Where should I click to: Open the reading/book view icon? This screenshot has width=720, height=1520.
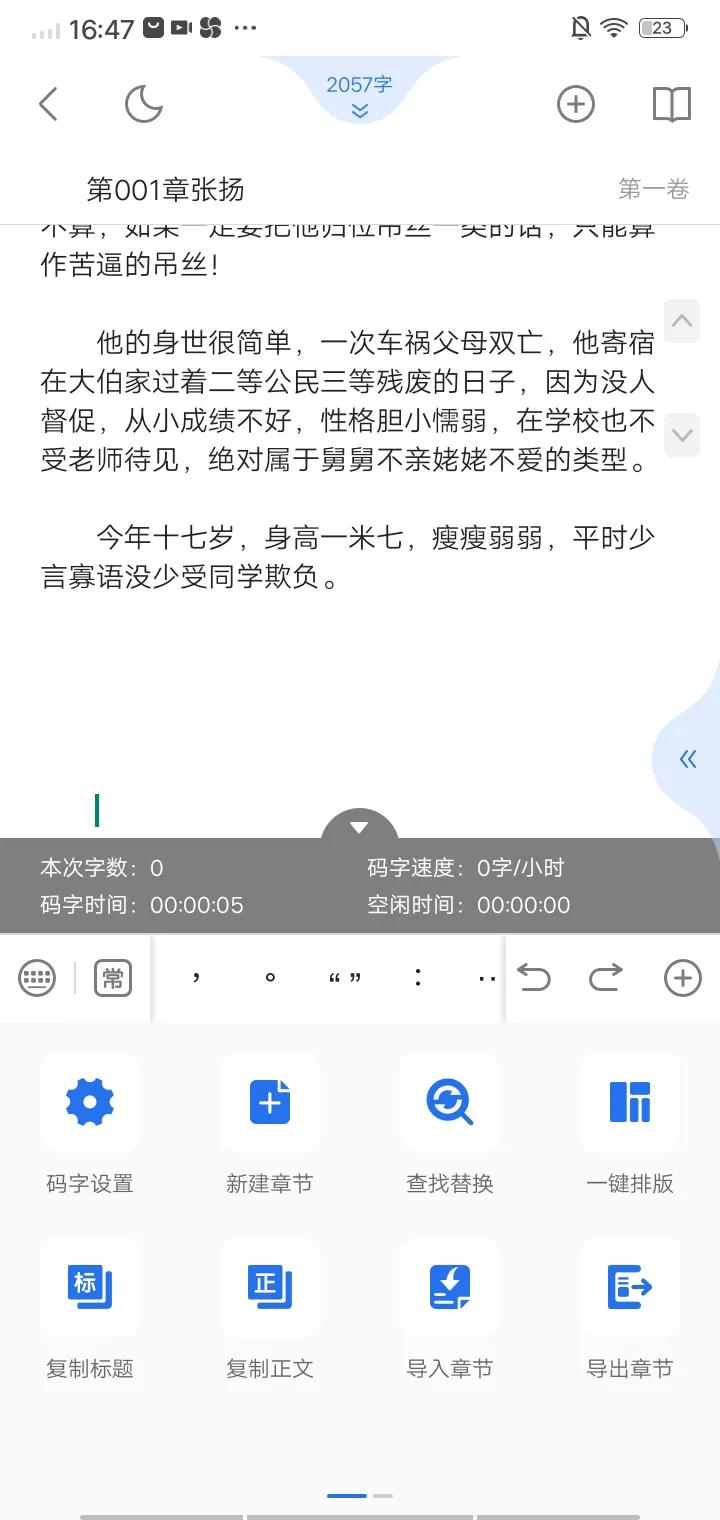click(671, 103)
